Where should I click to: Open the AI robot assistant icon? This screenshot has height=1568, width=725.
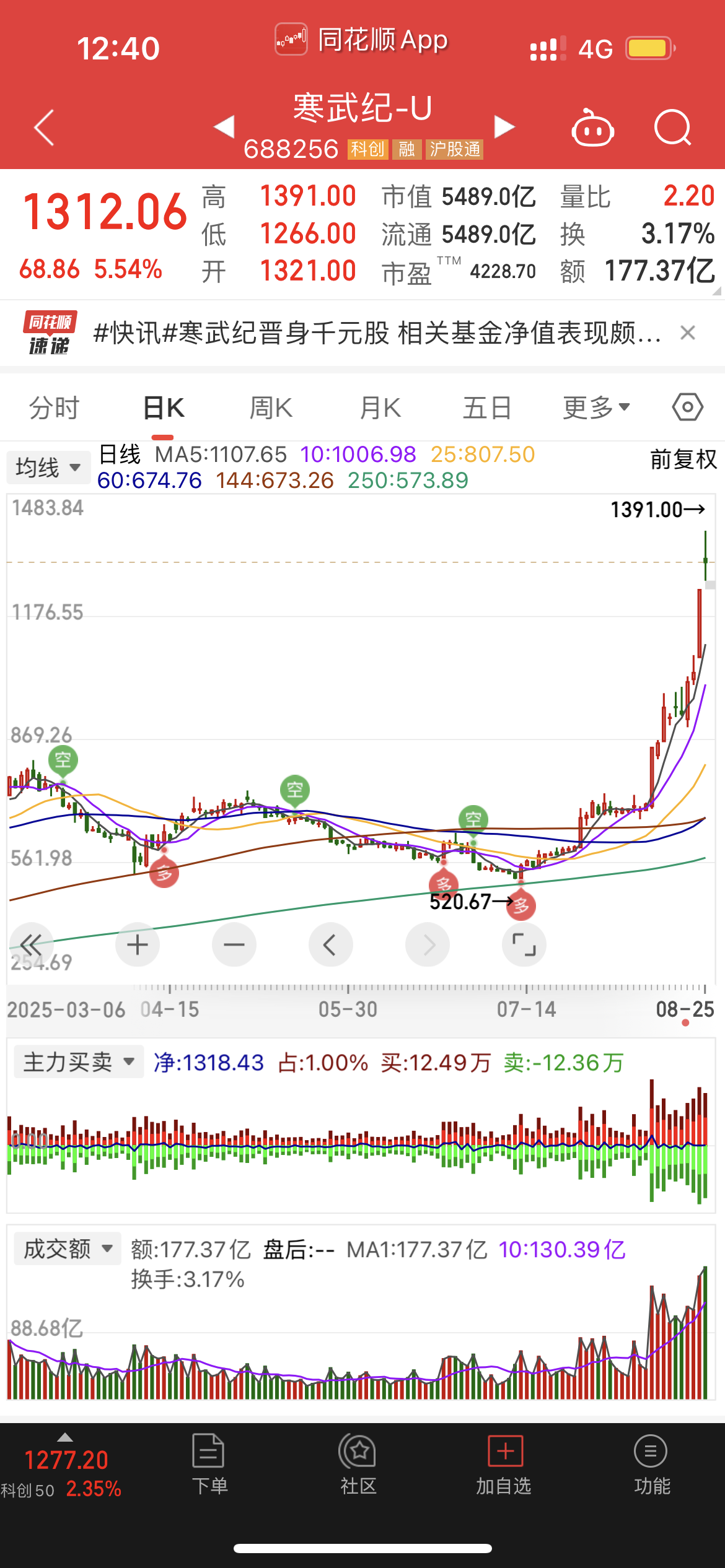coord(592,128)
